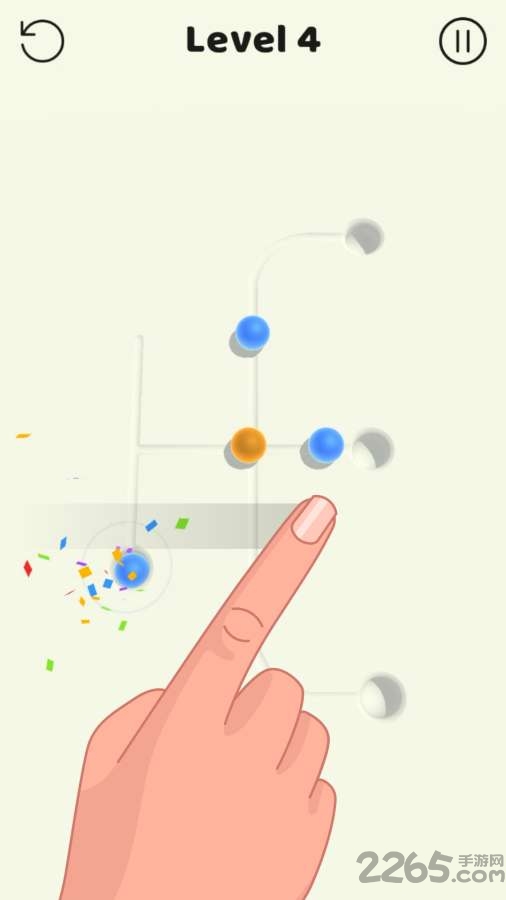
Task: Tap the blue ball above the orange ball
Action: point(252,332)
